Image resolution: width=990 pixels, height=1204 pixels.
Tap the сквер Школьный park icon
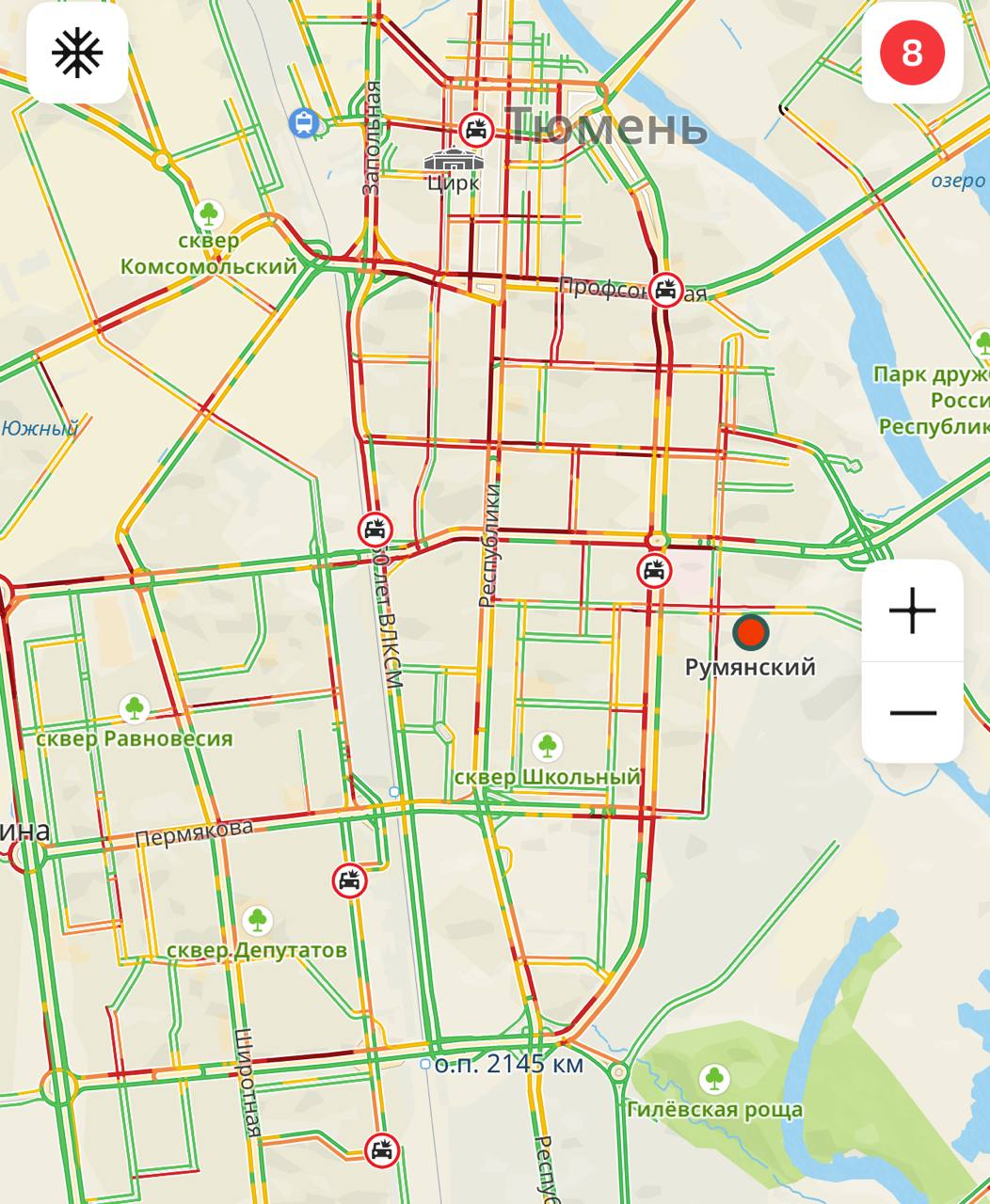[547, 747]
